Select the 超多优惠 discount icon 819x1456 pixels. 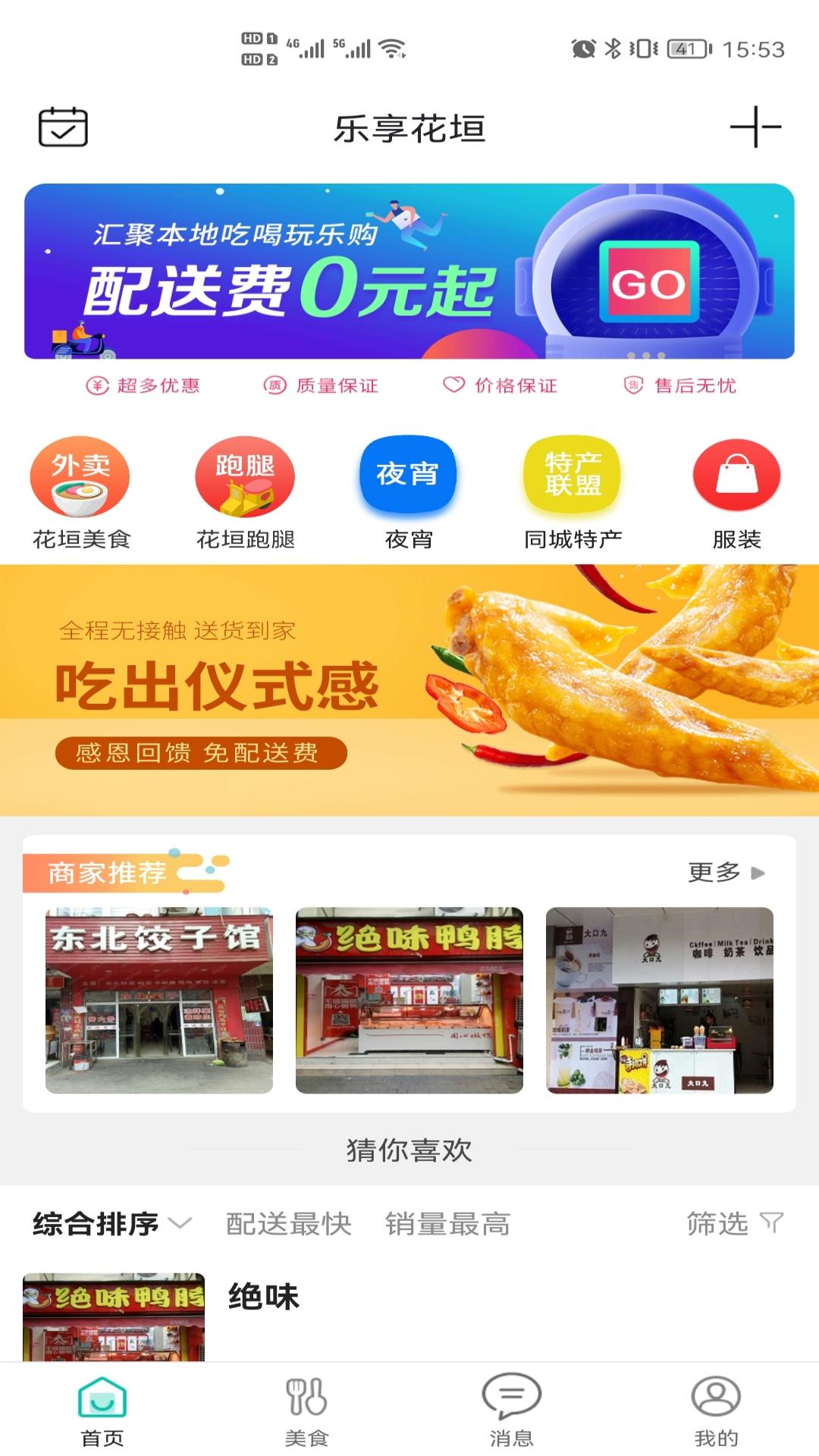(x=96, y=385)
